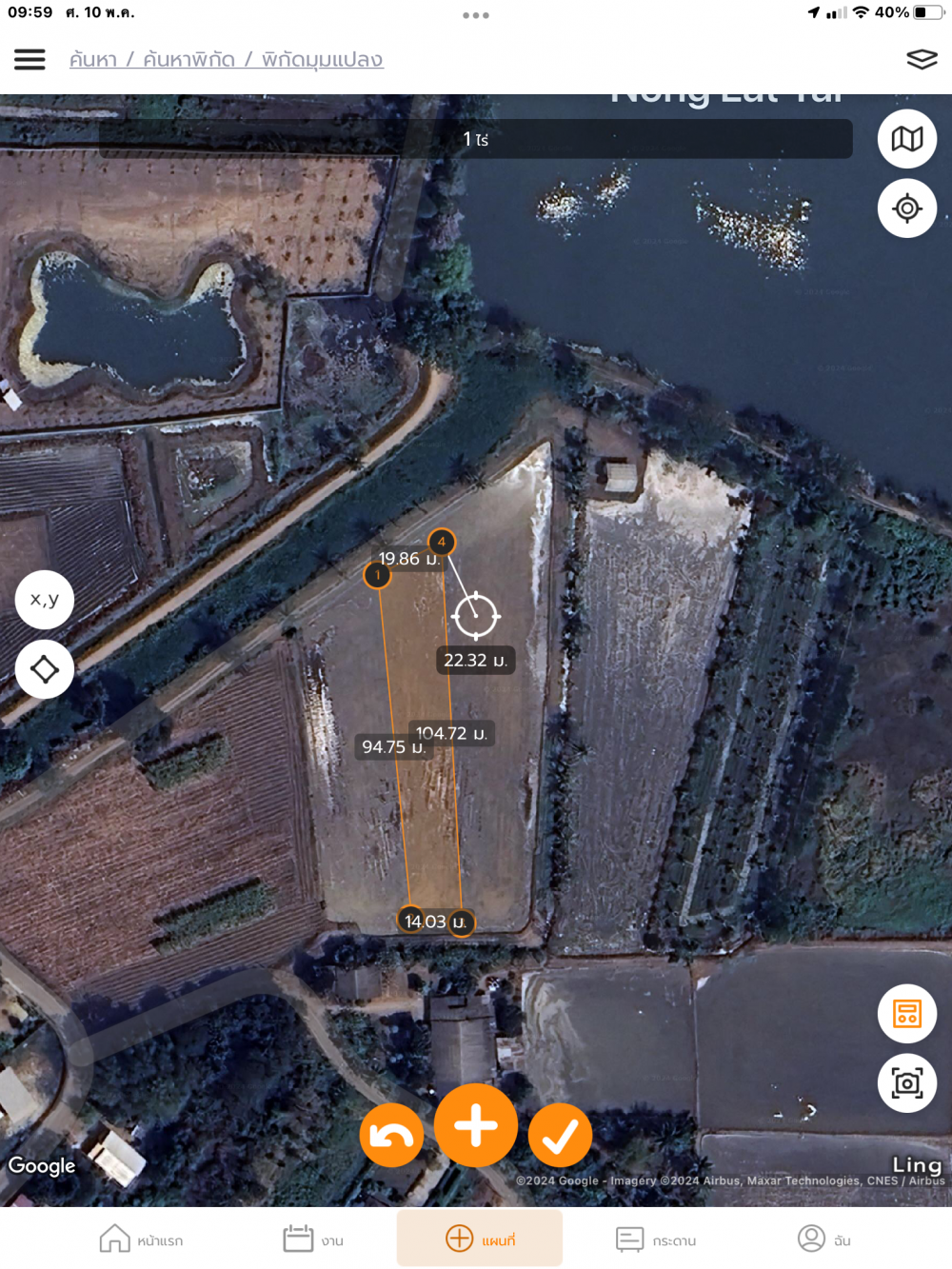Select the แผนที่ tab
952x1269 pixels.
480,1239
